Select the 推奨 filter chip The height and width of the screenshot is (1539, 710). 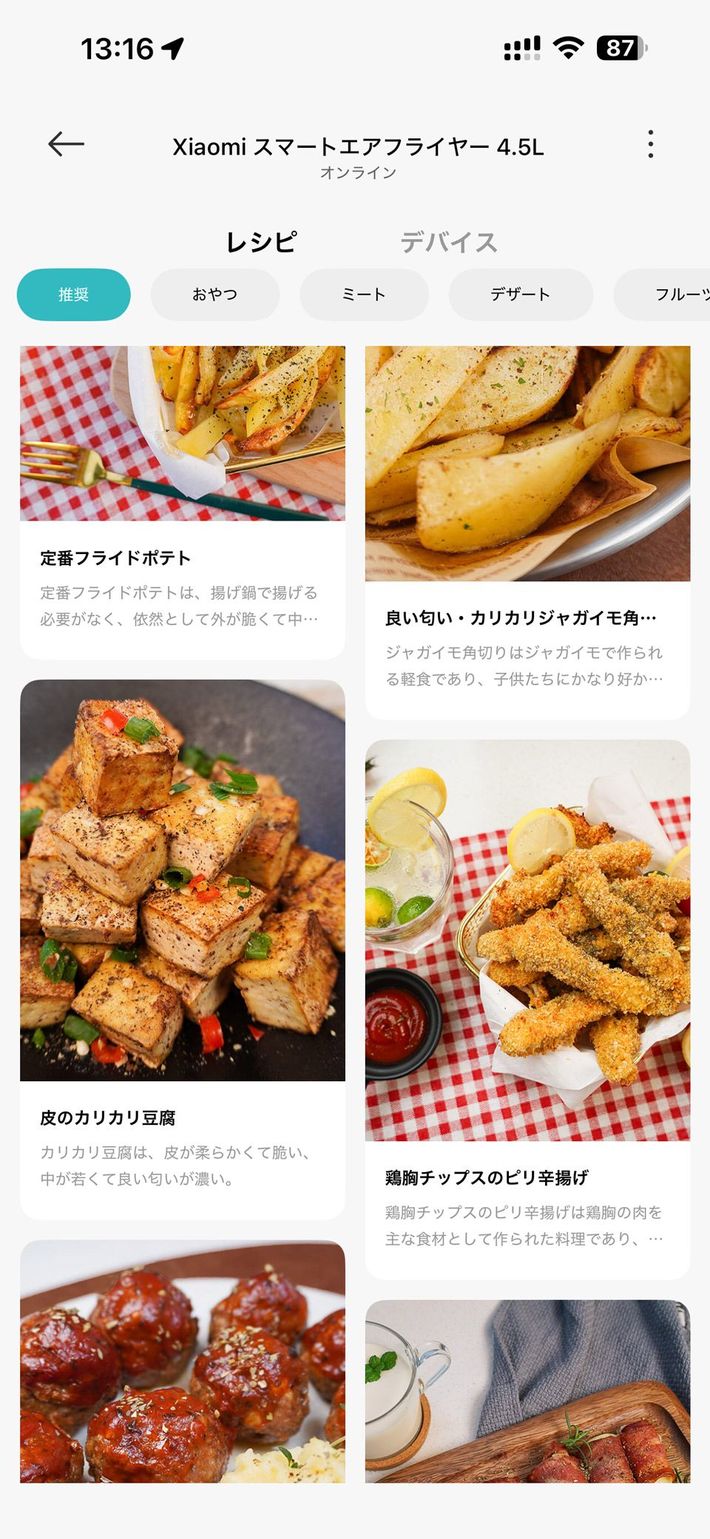coord(74,295)
